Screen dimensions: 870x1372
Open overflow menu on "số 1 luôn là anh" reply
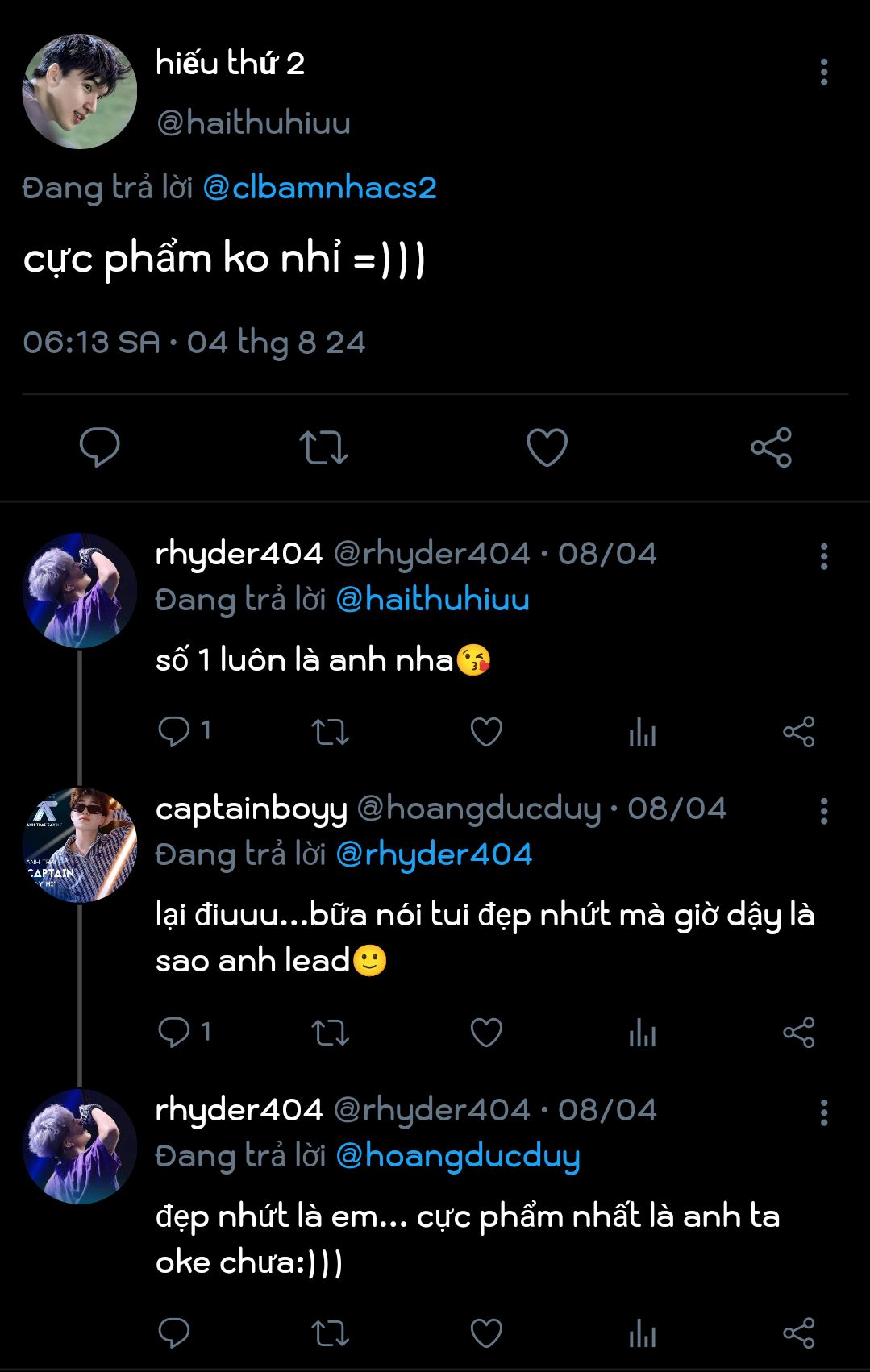pos(823,556)
